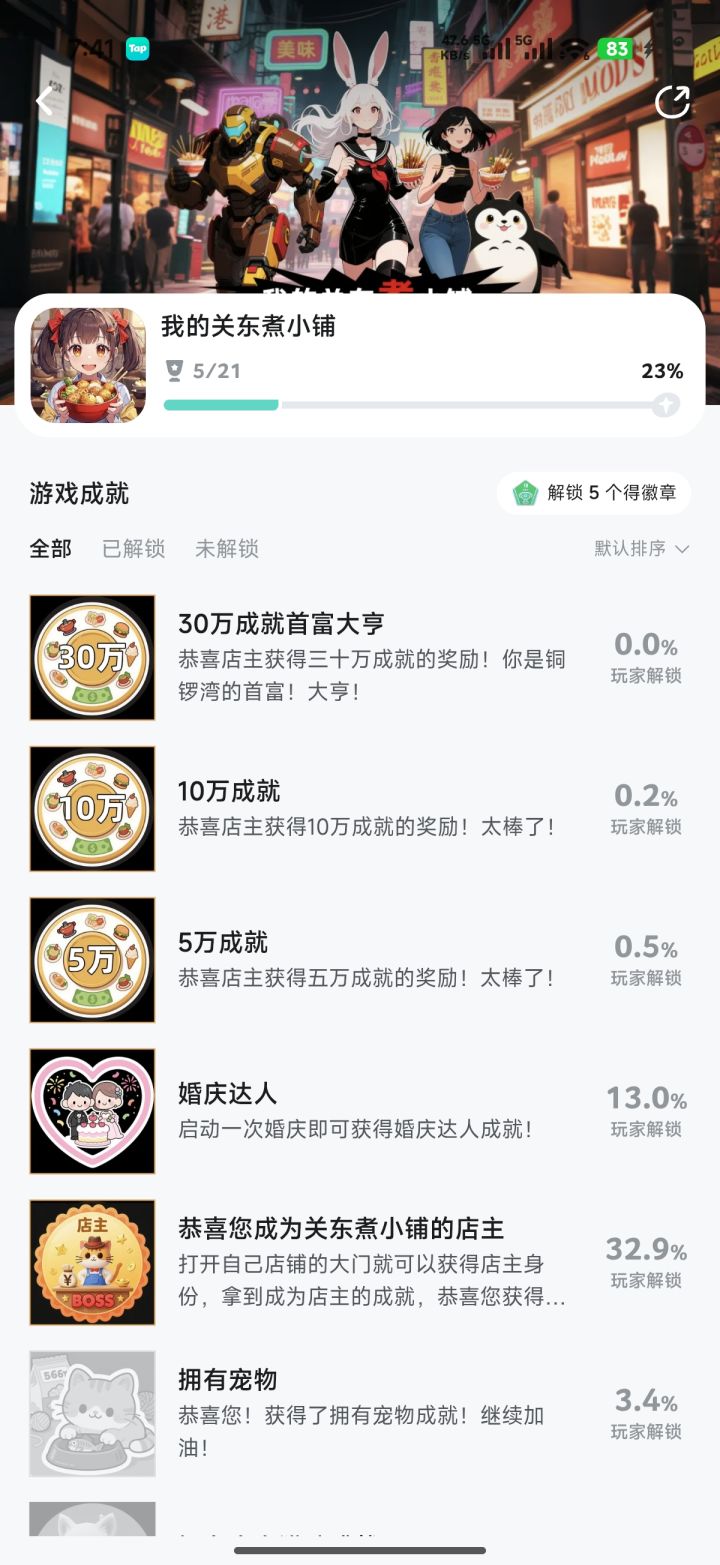Image resolution: width=720 pixels, height=1565 pixels.
Task: View the 10万成就 achievement details
Action: pos(360,808)
